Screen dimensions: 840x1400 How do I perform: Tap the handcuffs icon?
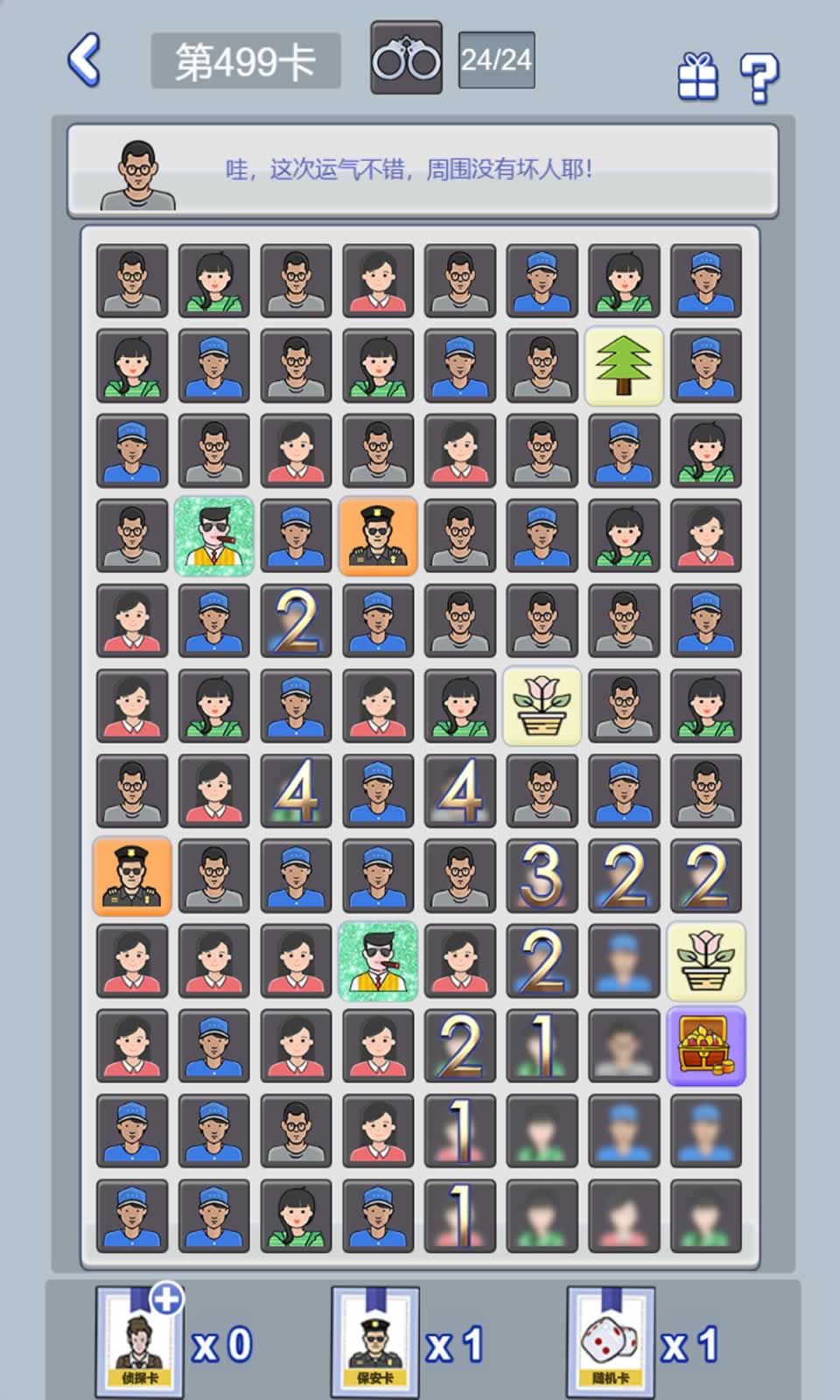point(406,59)
